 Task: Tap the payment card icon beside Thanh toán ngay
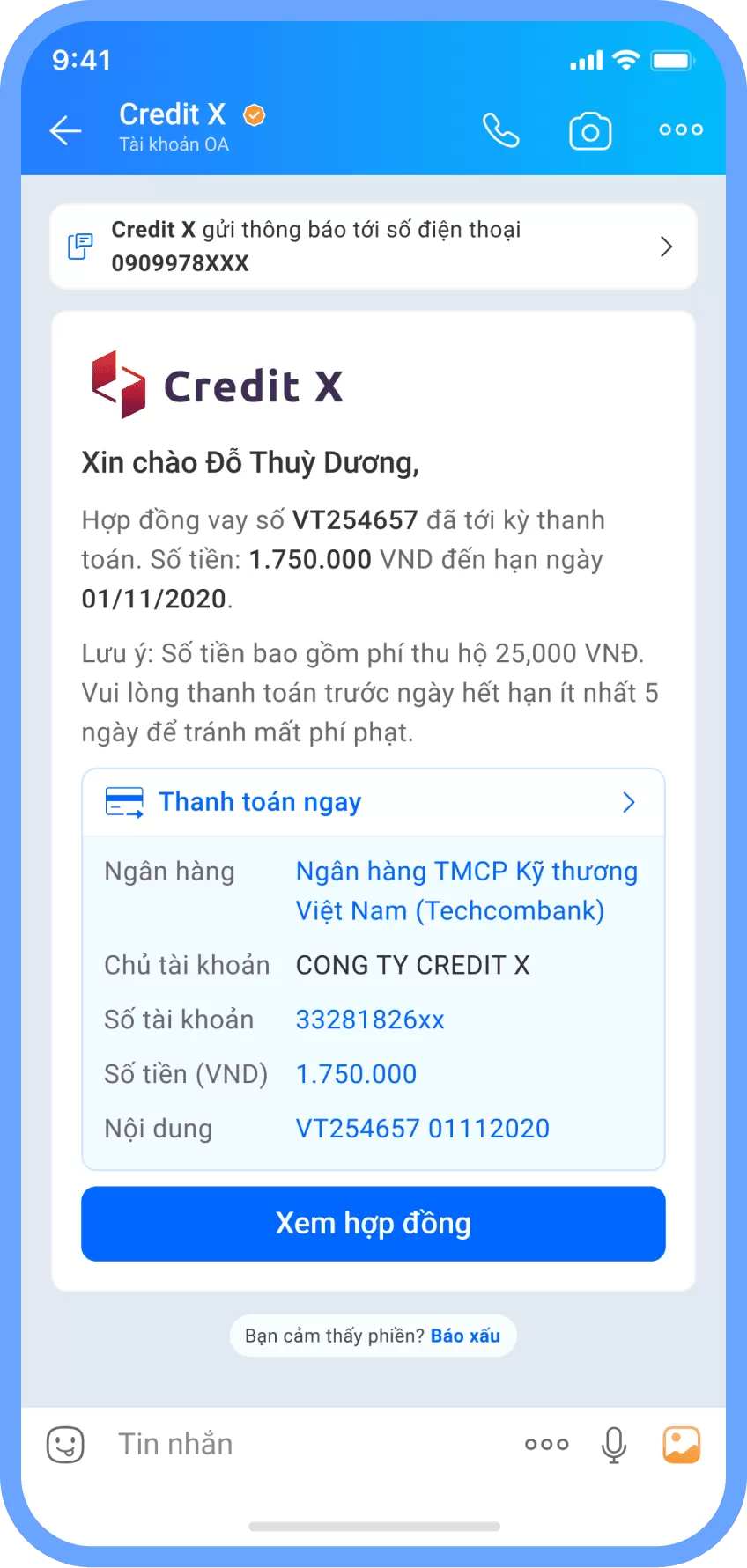tap(123, 802)
